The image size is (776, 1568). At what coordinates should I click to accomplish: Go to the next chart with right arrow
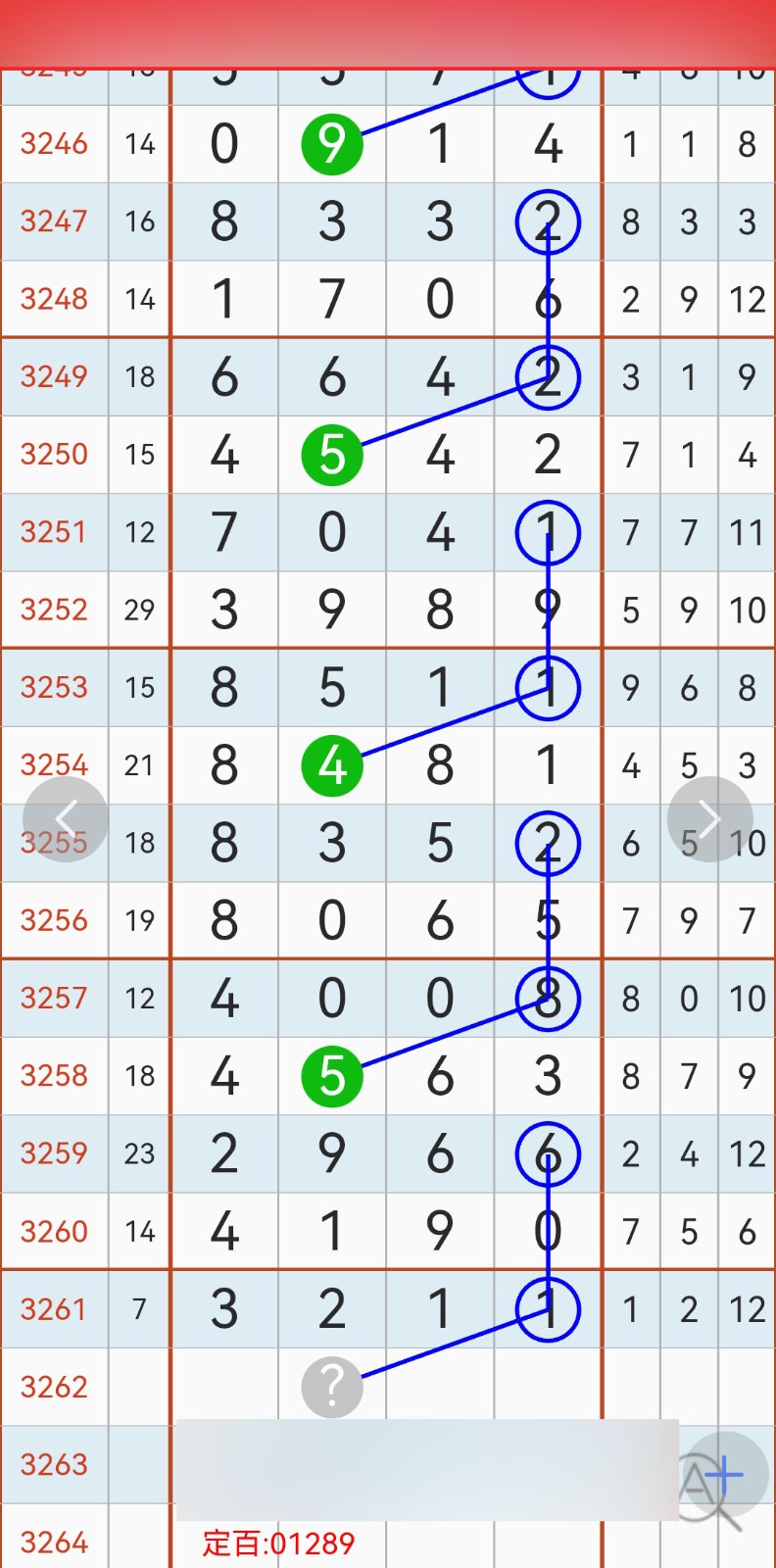tap(709, 819)
